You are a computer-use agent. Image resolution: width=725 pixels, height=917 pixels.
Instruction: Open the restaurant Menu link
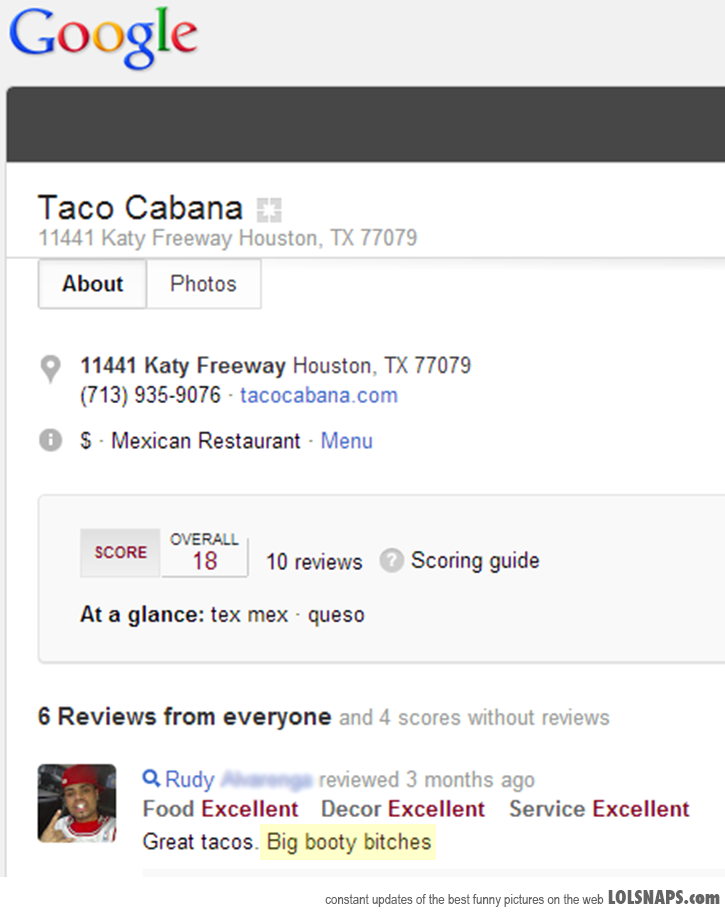click(x=346, y=441)
